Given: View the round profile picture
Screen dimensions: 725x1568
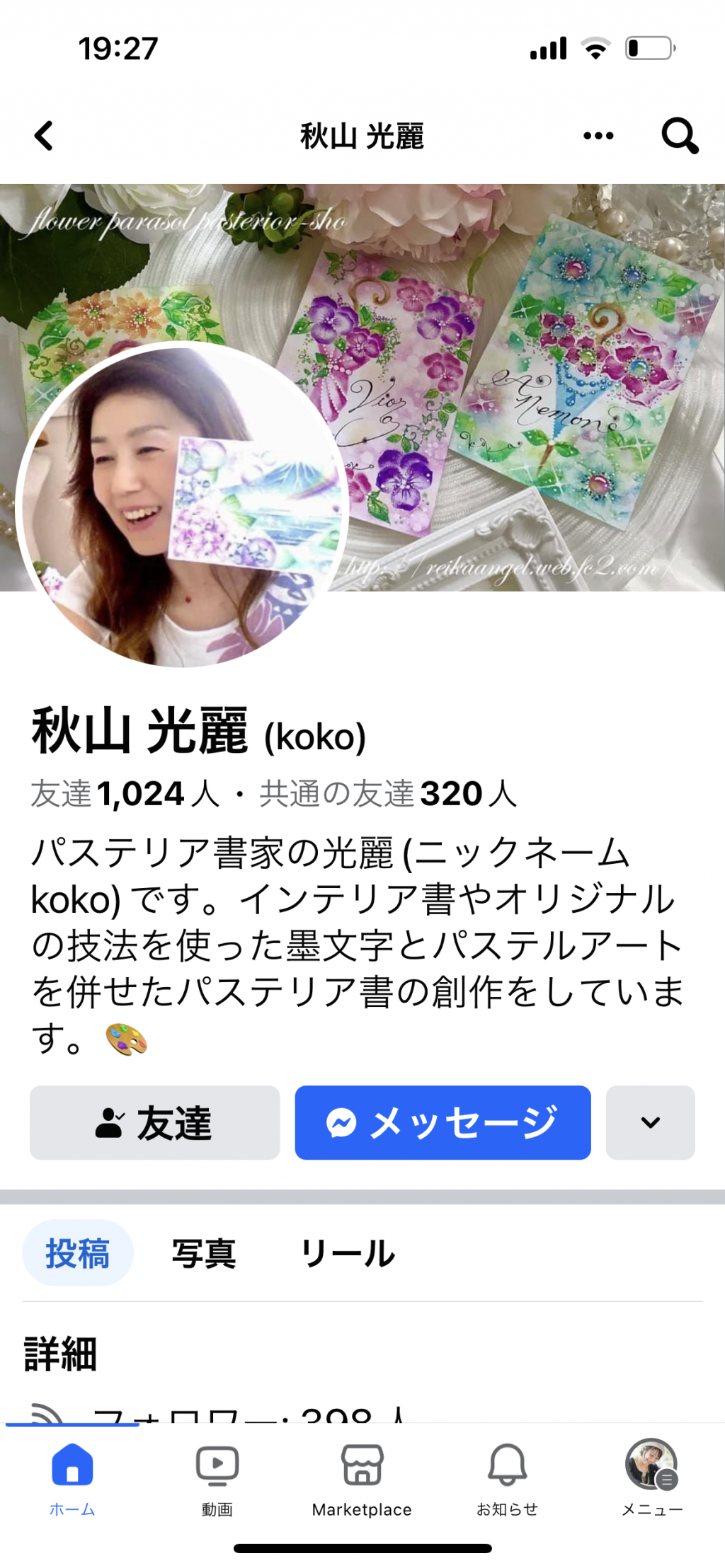Looking at the screenshot, I should click(x=183, y=505).
